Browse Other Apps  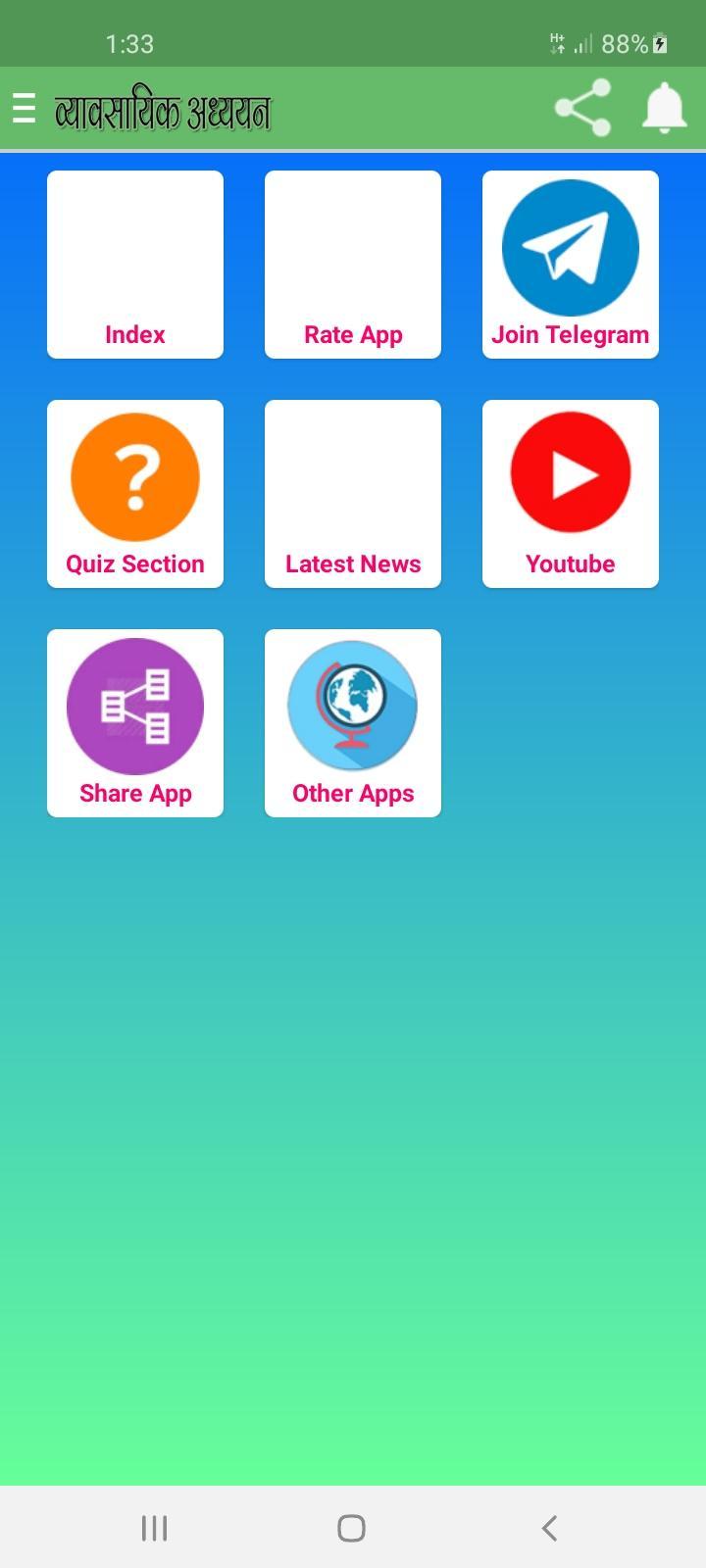pos(353,723)
